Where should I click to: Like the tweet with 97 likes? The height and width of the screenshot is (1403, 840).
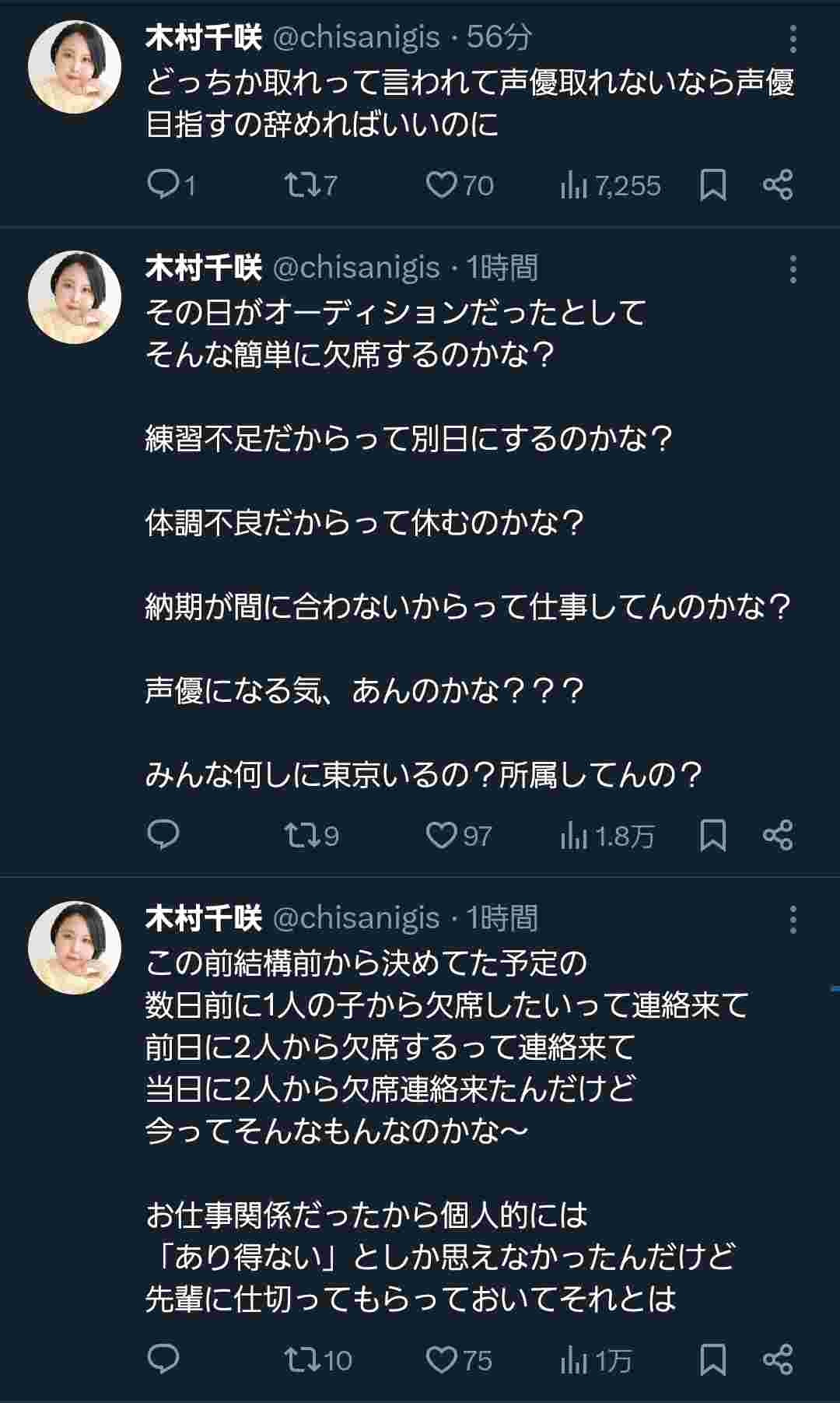[441, 835]
